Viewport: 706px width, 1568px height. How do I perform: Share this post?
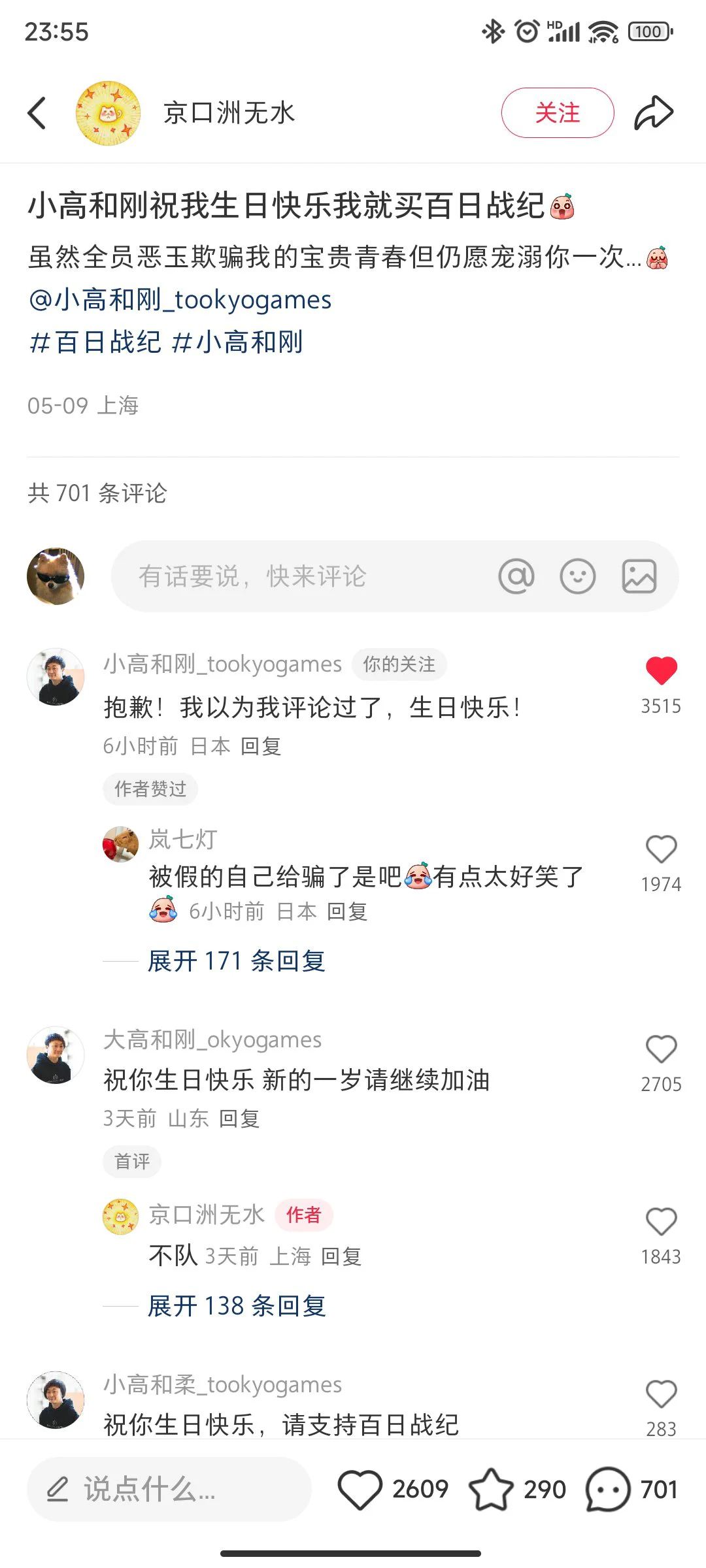coord(653,113)
